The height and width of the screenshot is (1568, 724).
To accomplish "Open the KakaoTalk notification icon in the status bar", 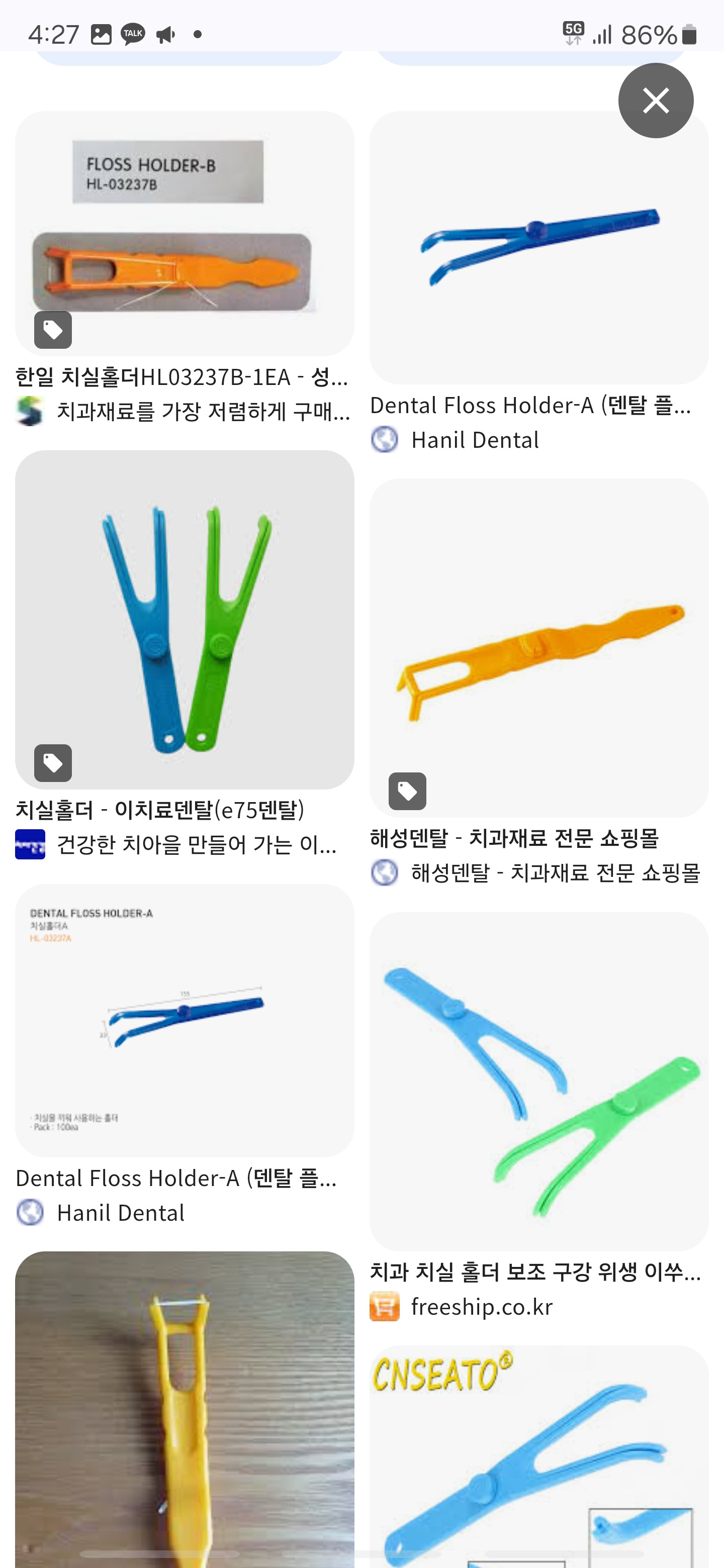I will (x=132, y=34).
